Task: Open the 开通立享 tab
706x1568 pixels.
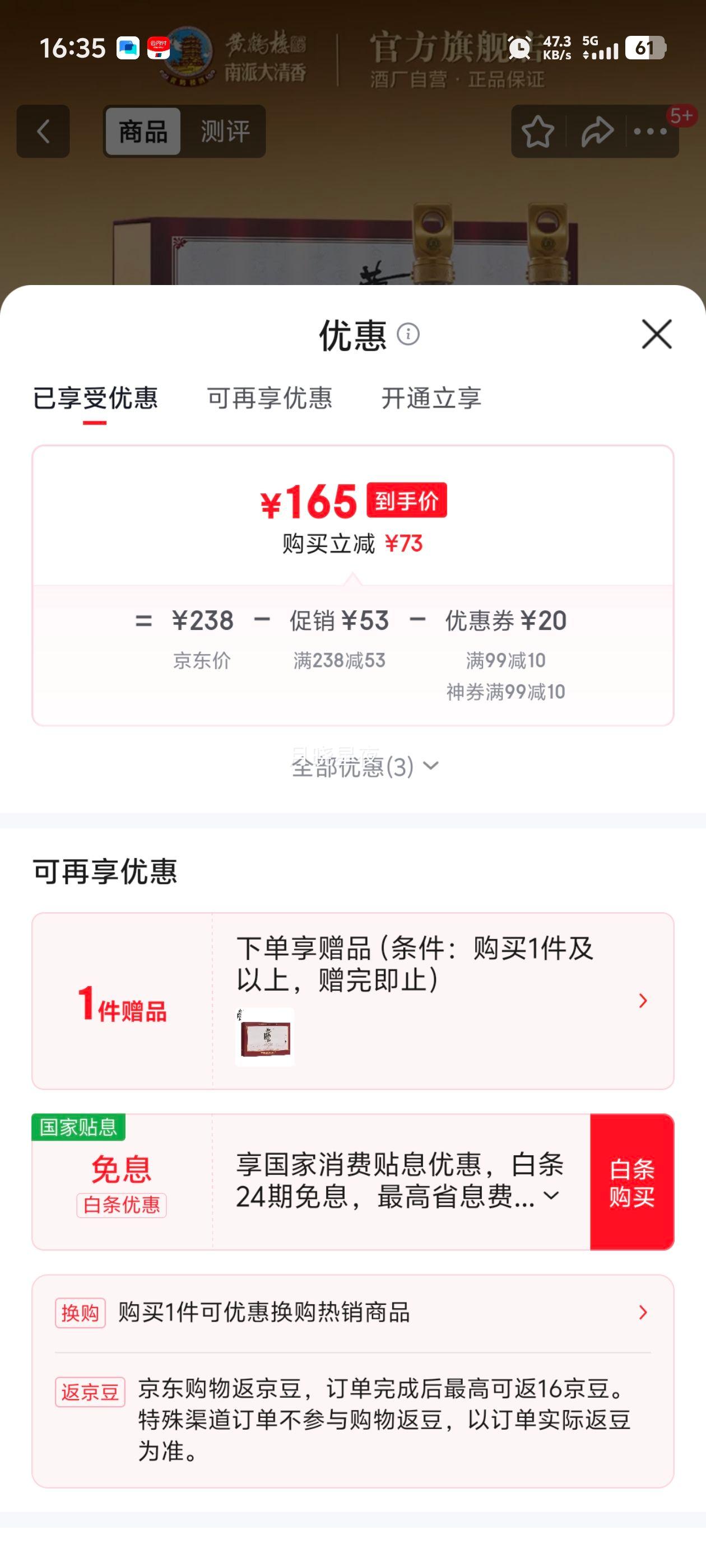Action: click(434, 399)
